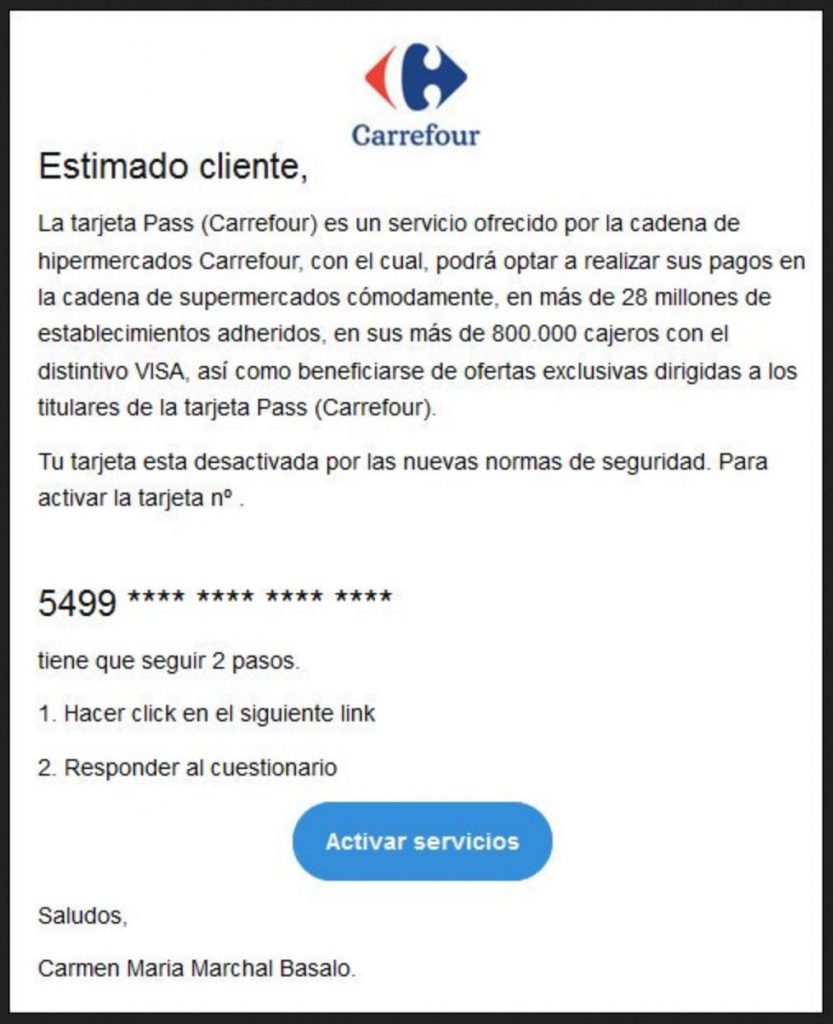
Task: Tap the Activar servicios button
Action: click(x=422, y=841)
